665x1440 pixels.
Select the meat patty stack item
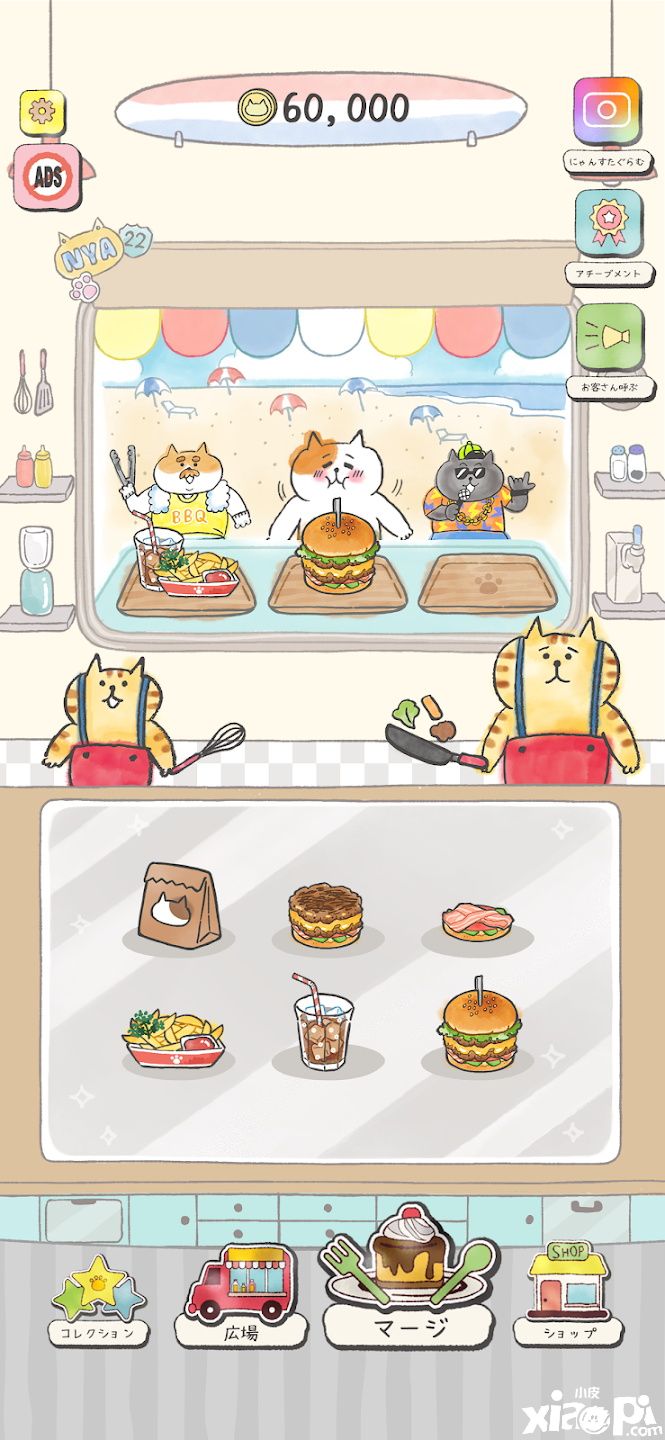coord(327,914)
